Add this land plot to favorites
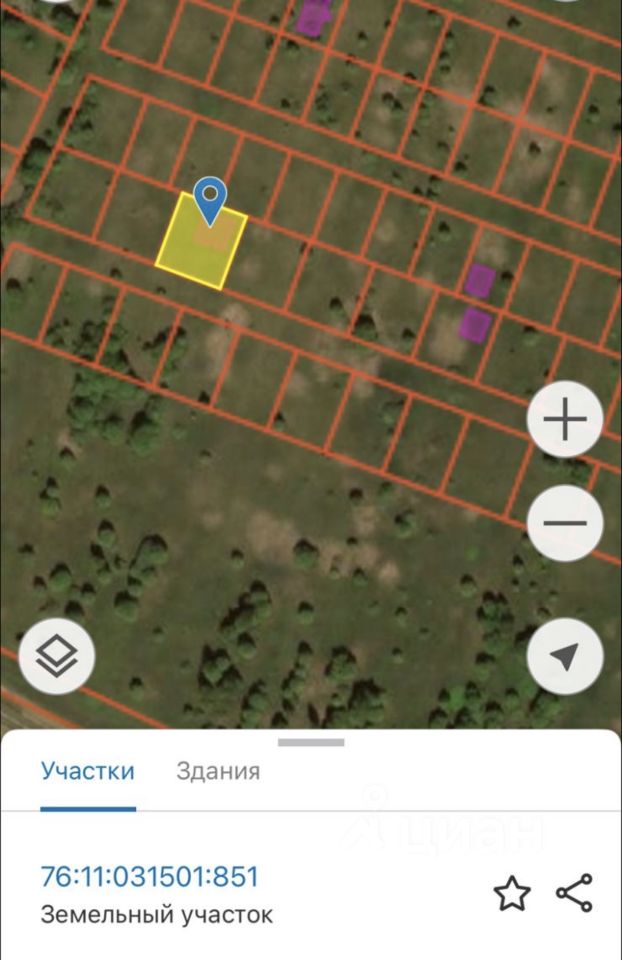Viewport: 622px width, 960px height. click(x=512, y=893)
